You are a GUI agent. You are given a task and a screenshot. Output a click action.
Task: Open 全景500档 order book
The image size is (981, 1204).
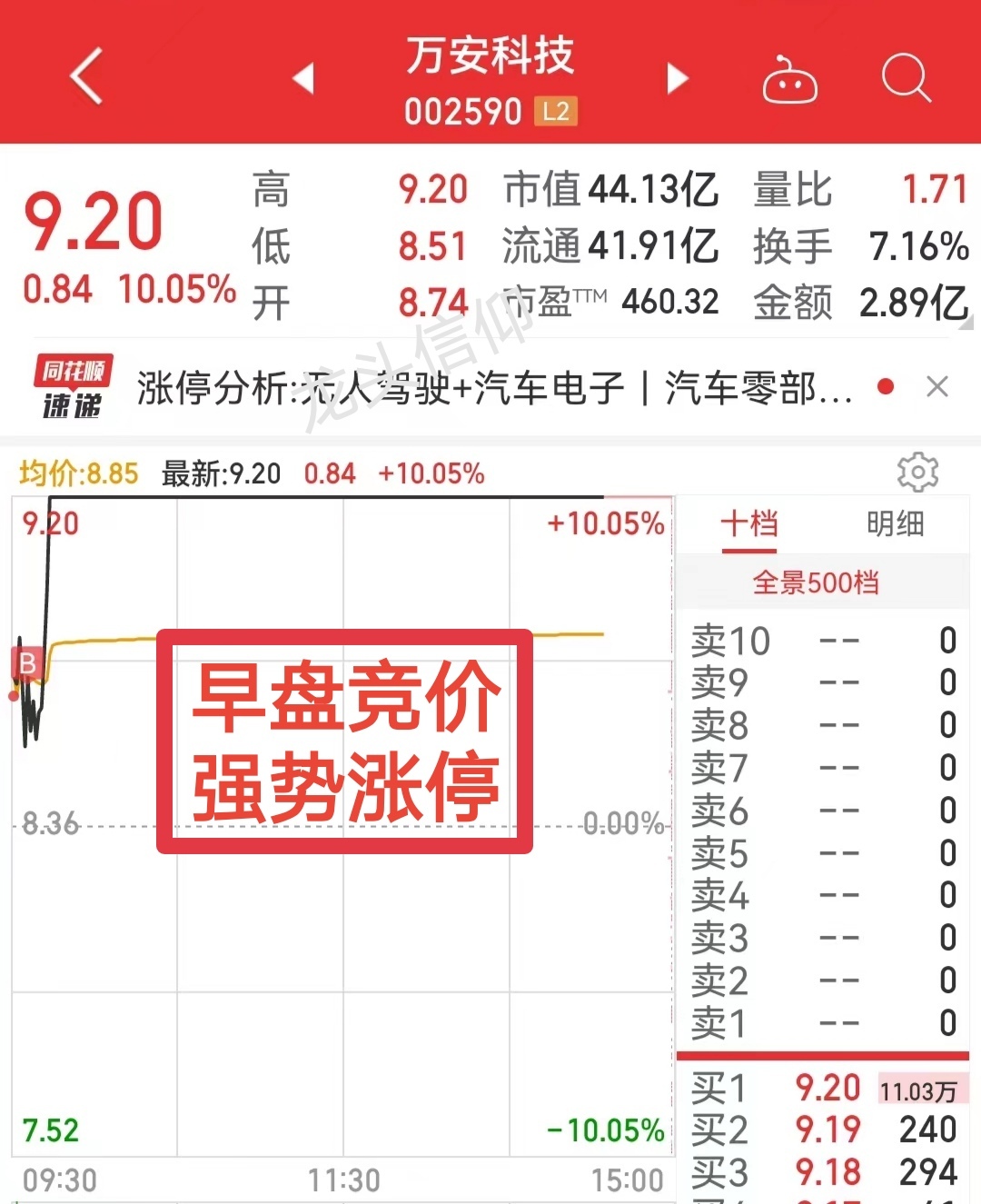816,582
